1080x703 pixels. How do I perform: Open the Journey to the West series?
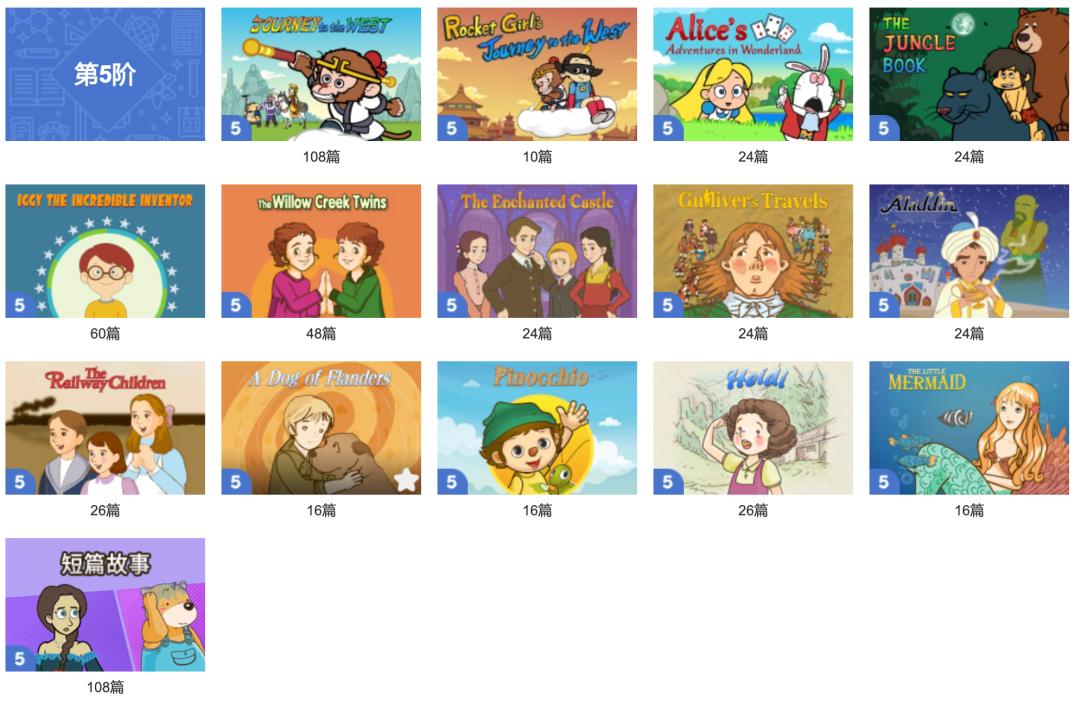[x=321, y=75]
